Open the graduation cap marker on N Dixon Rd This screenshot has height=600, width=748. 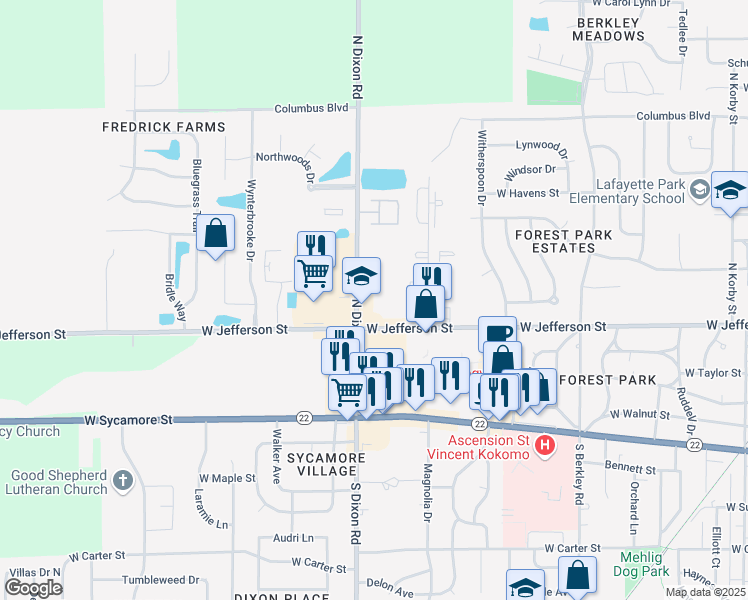(362, 275)
